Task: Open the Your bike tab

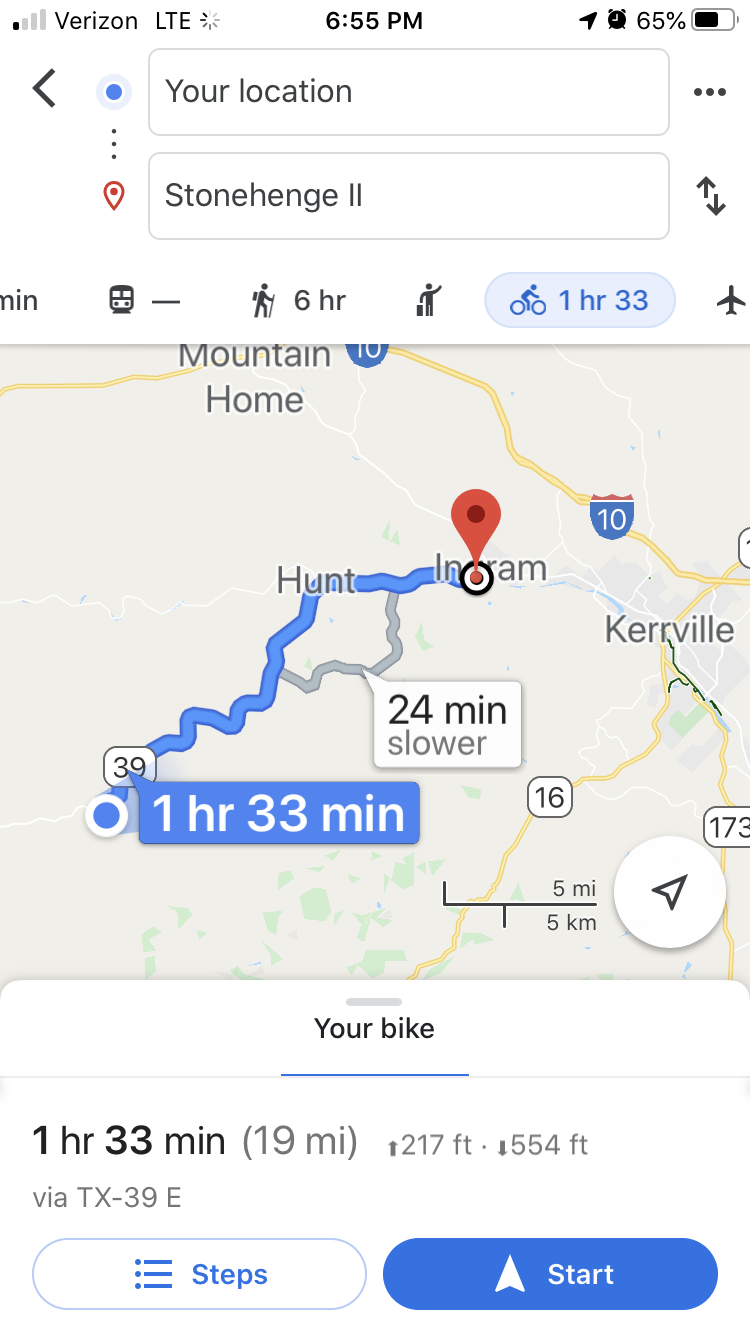Action: click(374, 1029)
